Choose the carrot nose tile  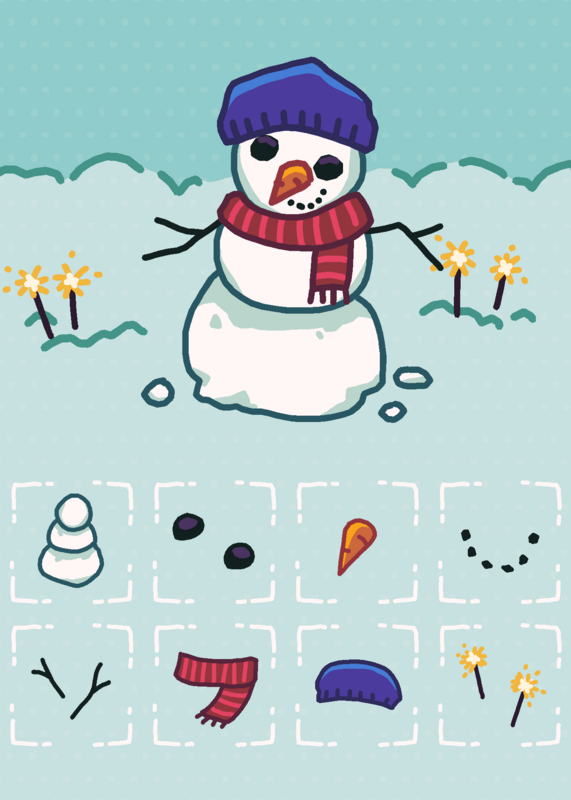point(357,542)
